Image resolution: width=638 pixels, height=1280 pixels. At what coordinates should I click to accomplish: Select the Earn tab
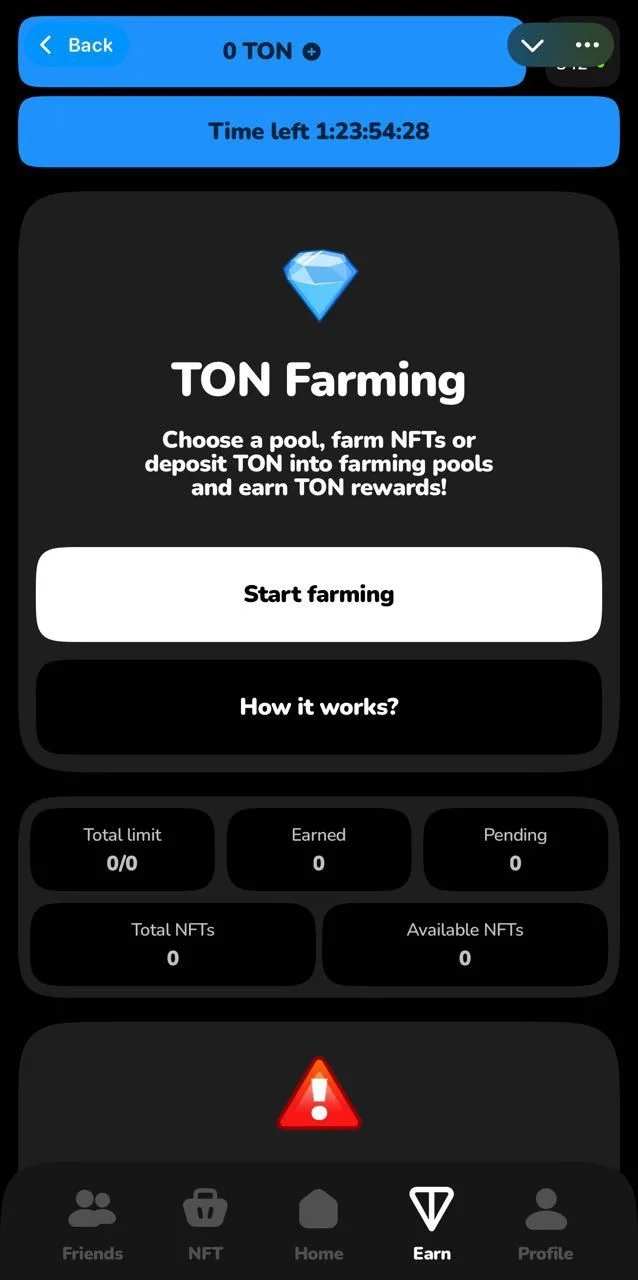(x=432, y=1224)
